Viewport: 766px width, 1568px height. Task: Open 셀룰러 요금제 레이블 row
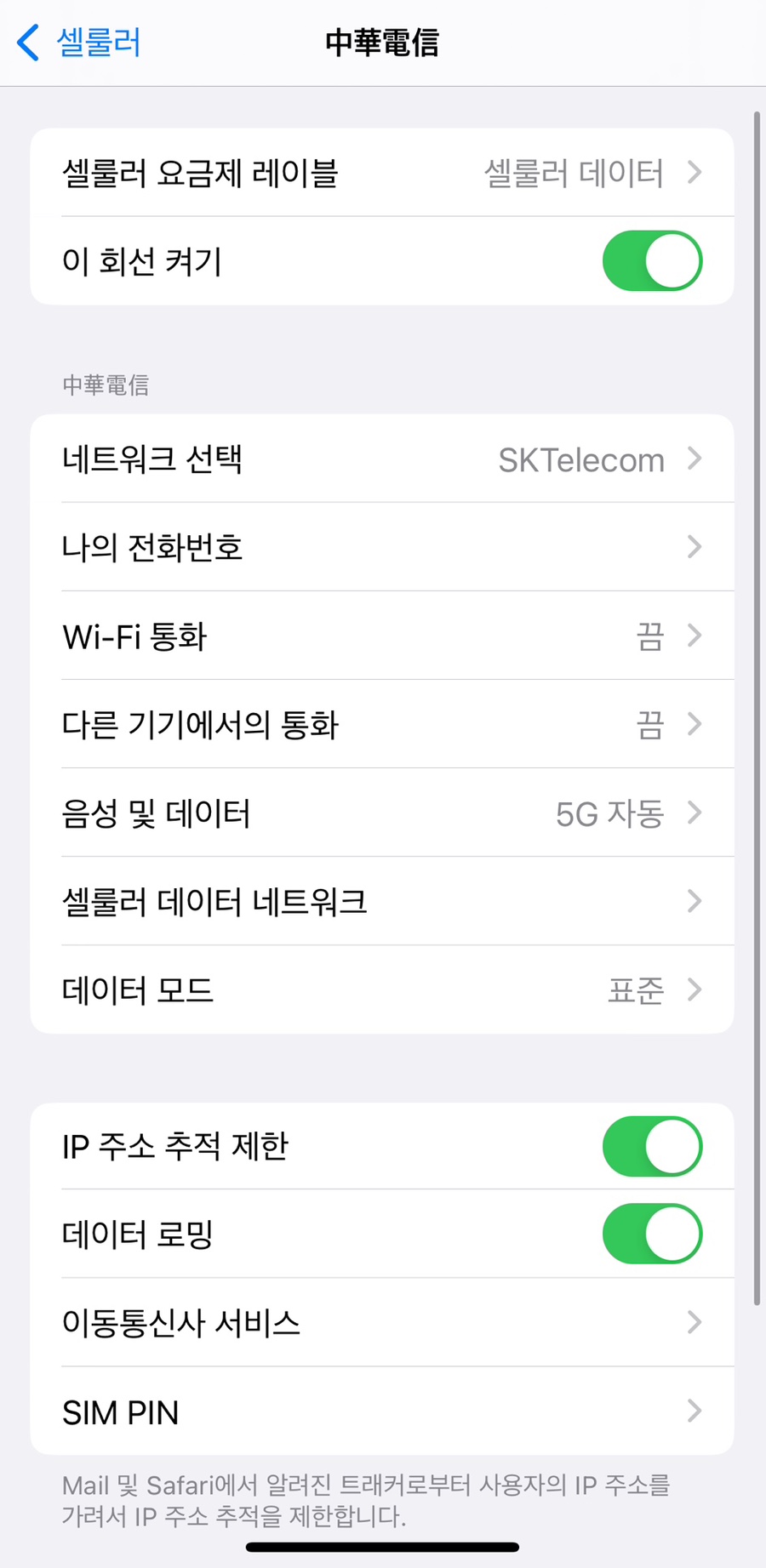coord(382,173)
